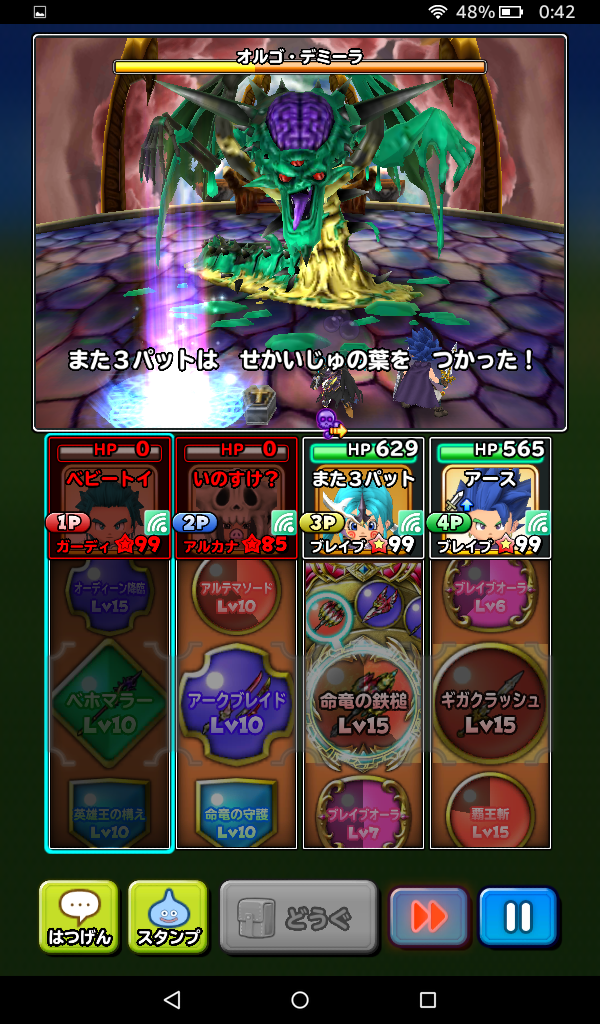Select アークブレイド Lv10 skill
600x1024 pixels.
[236, 705]
